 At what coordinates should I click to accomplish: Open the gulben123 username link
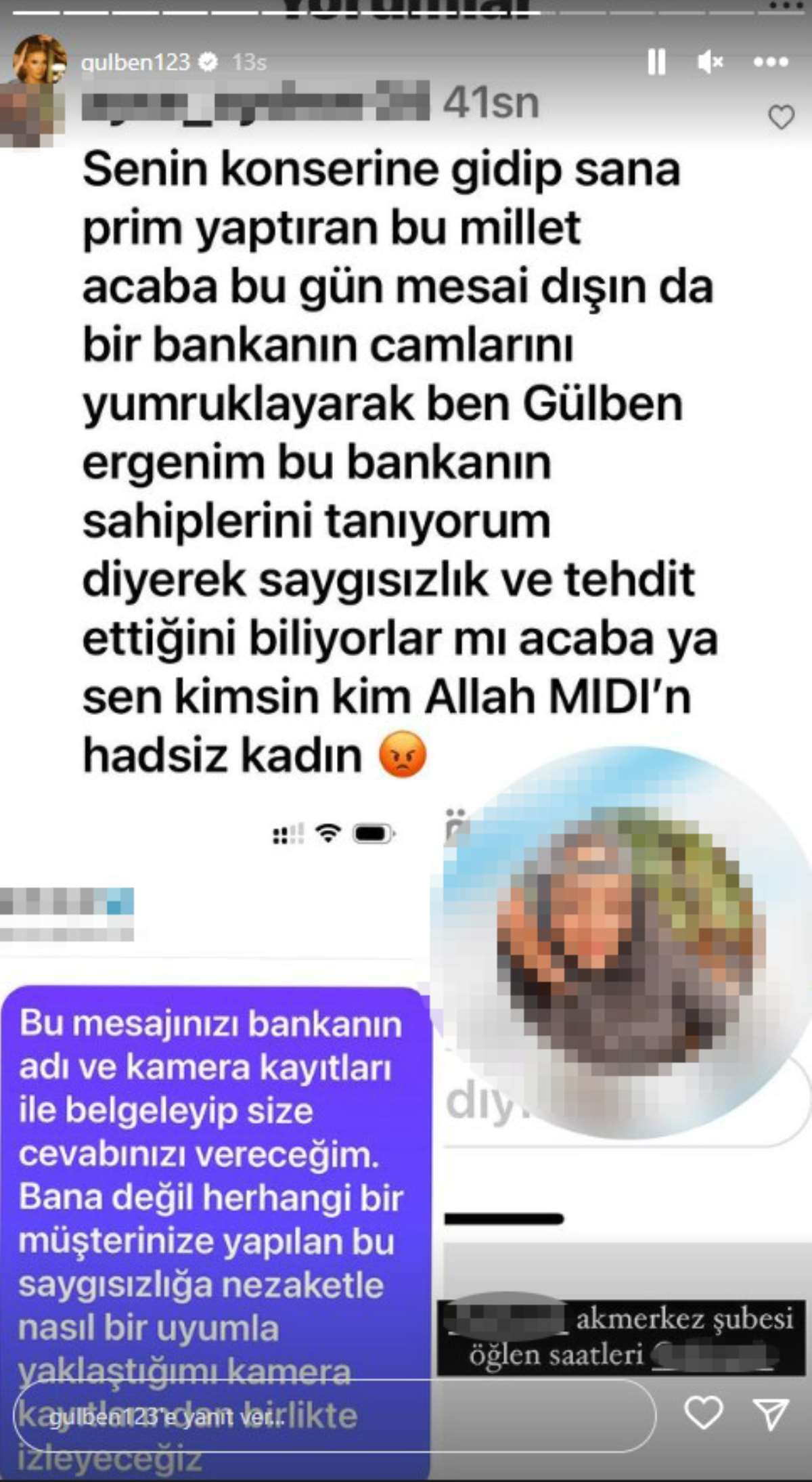click(135, 62)
